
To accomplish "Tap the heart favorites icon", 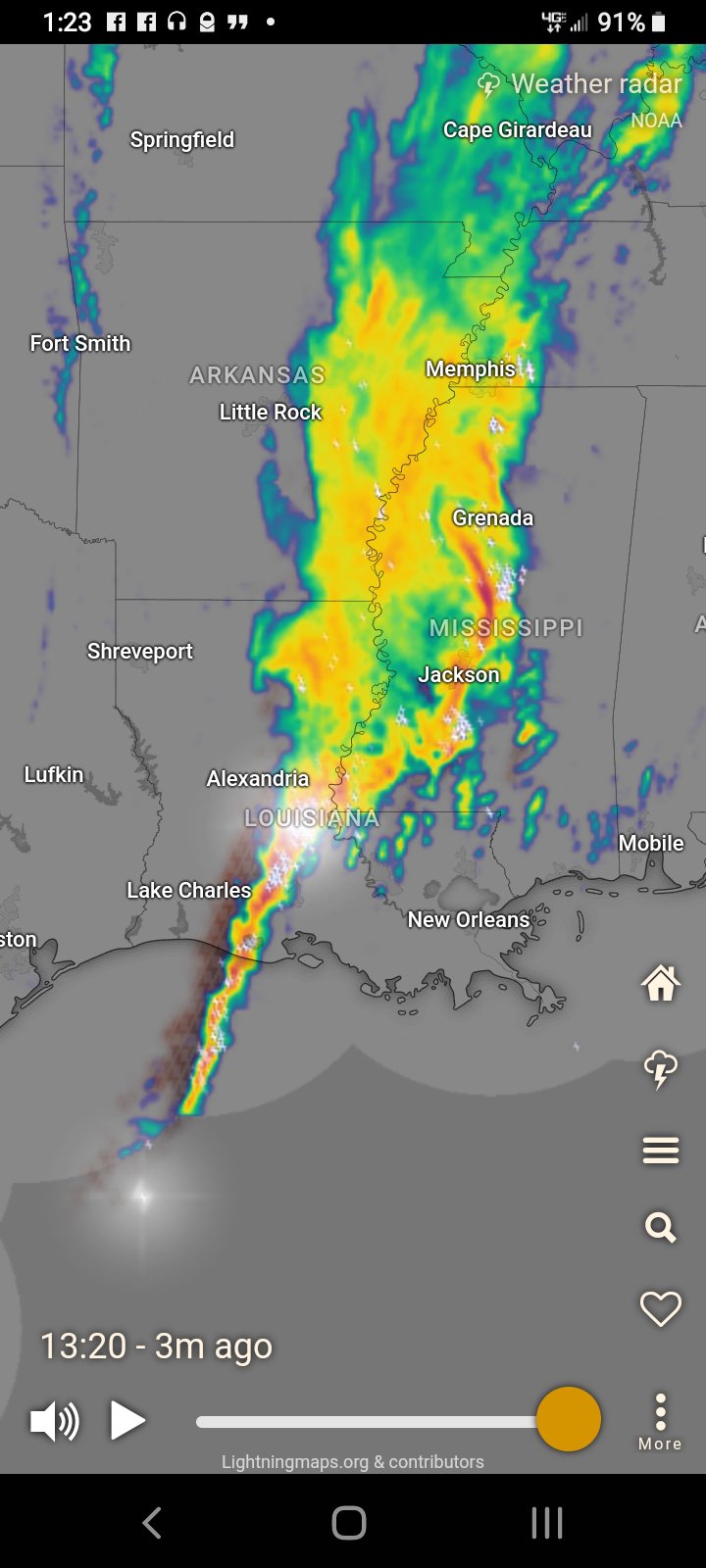I will 660,1308.
